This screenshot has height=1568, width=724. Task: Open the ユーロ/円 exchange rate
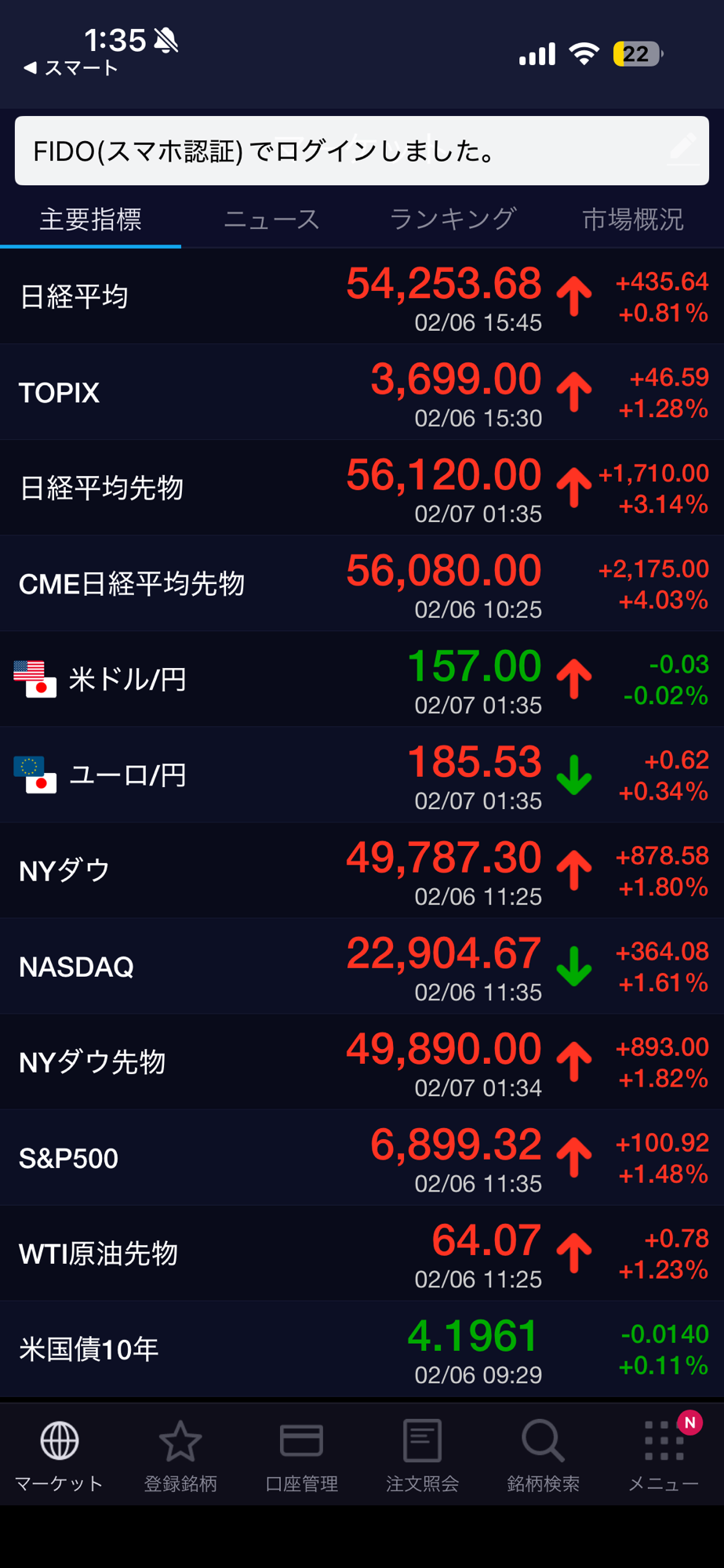[x=362, y=775]
